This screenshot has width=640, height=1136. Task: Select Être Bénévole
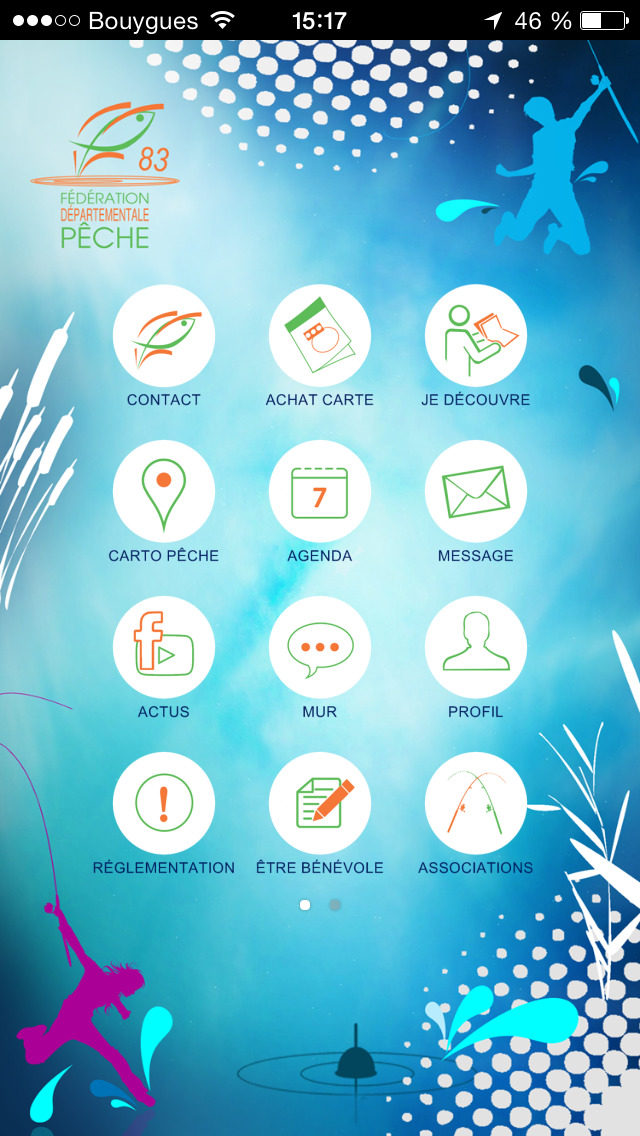tap(320, 803)
